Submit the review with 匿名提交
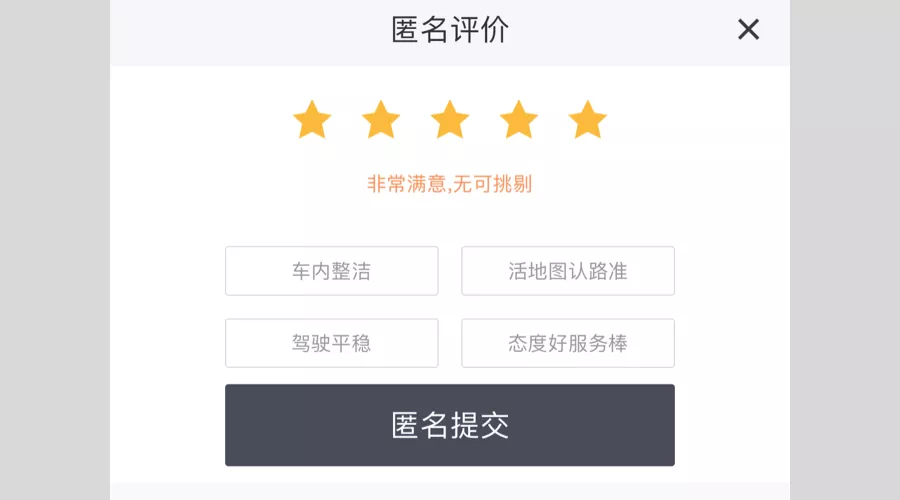 point(449,425)
